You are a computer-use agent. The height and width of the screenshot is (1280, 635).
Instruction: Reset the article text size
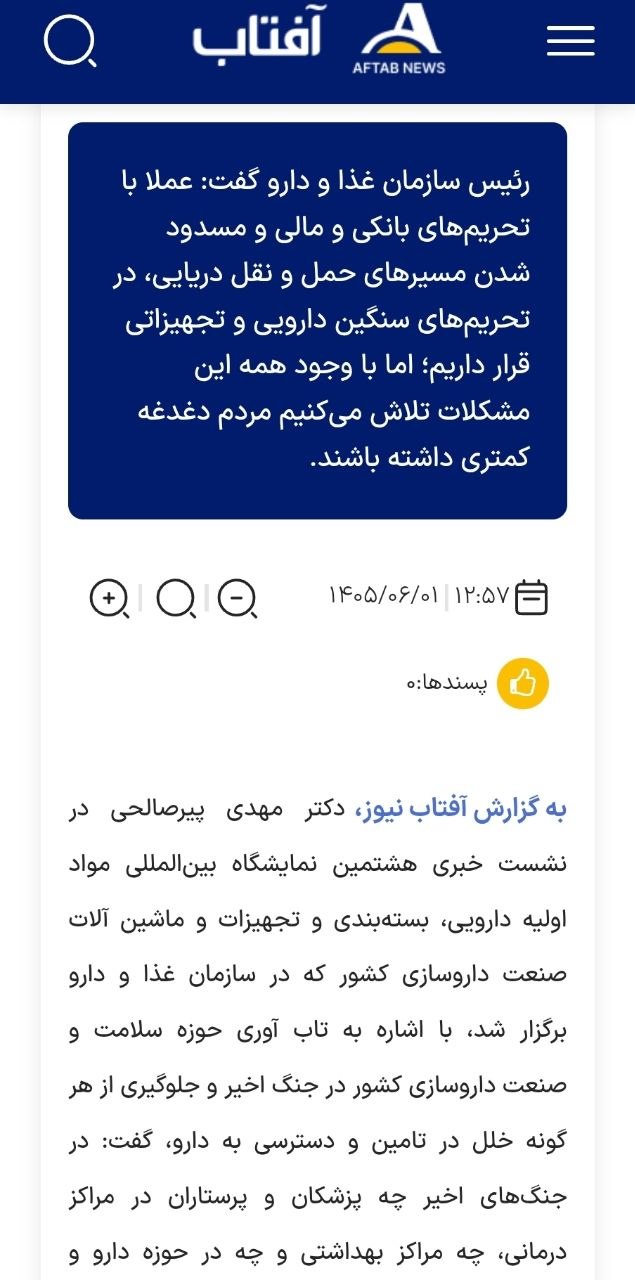click(x=176, y=598)
